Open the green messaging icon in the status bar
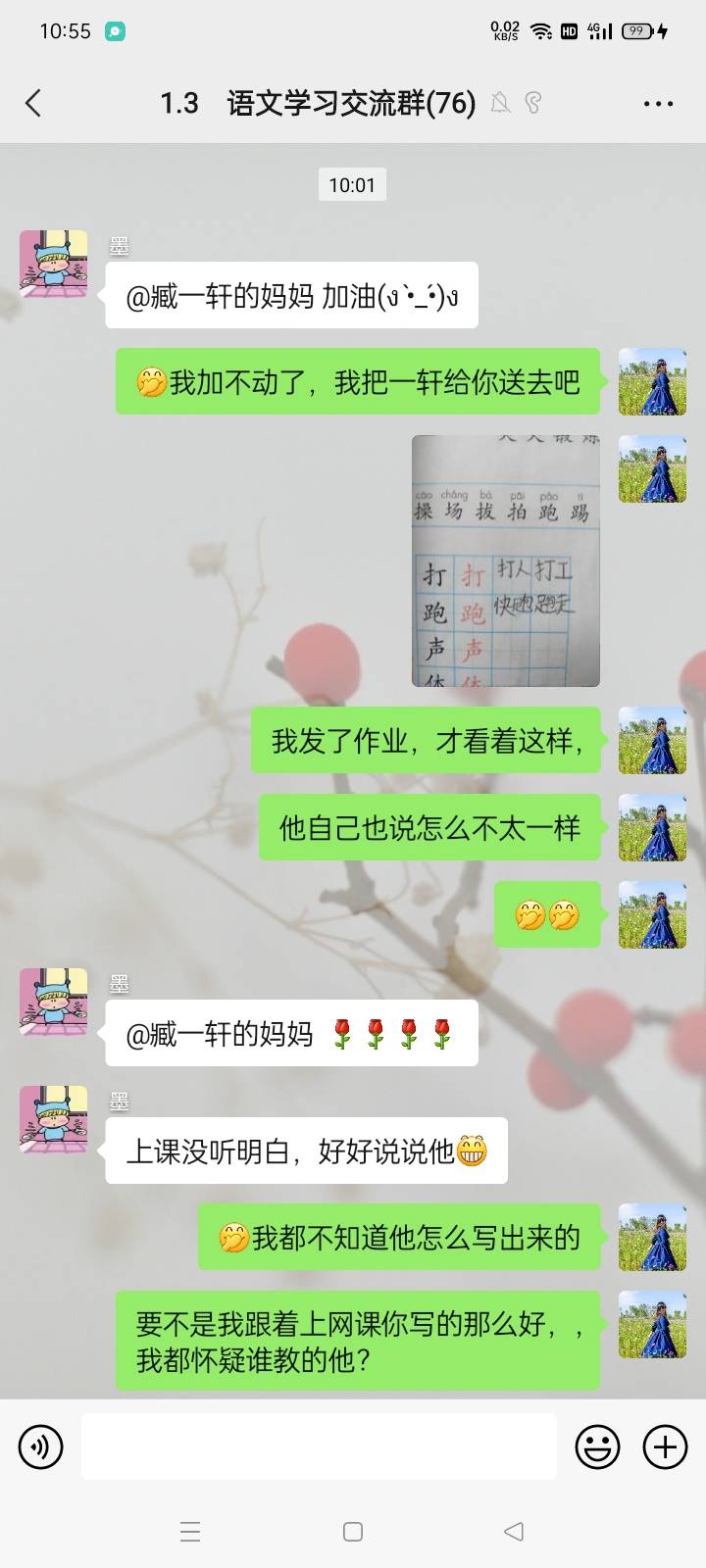 (118, 32)
